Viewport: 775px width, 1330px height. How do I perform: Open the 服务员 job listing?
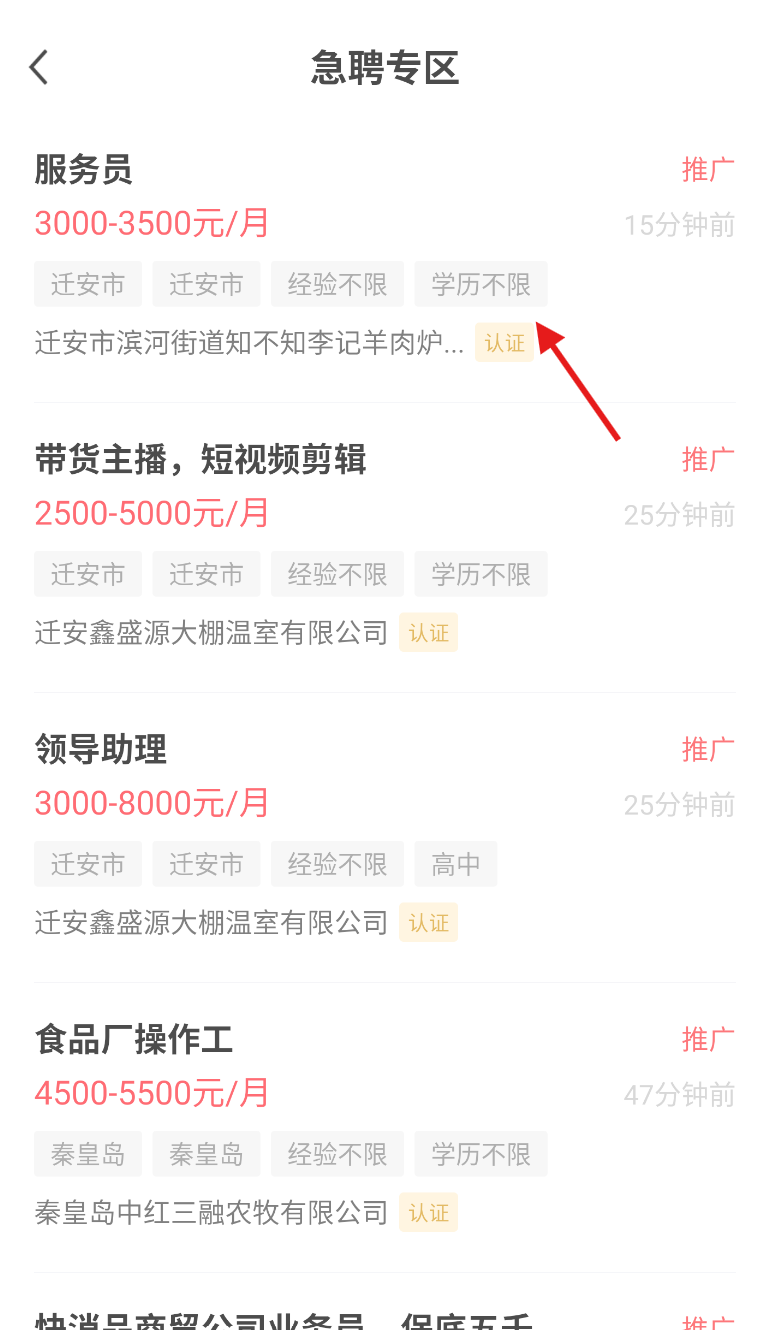click(84, 170)
